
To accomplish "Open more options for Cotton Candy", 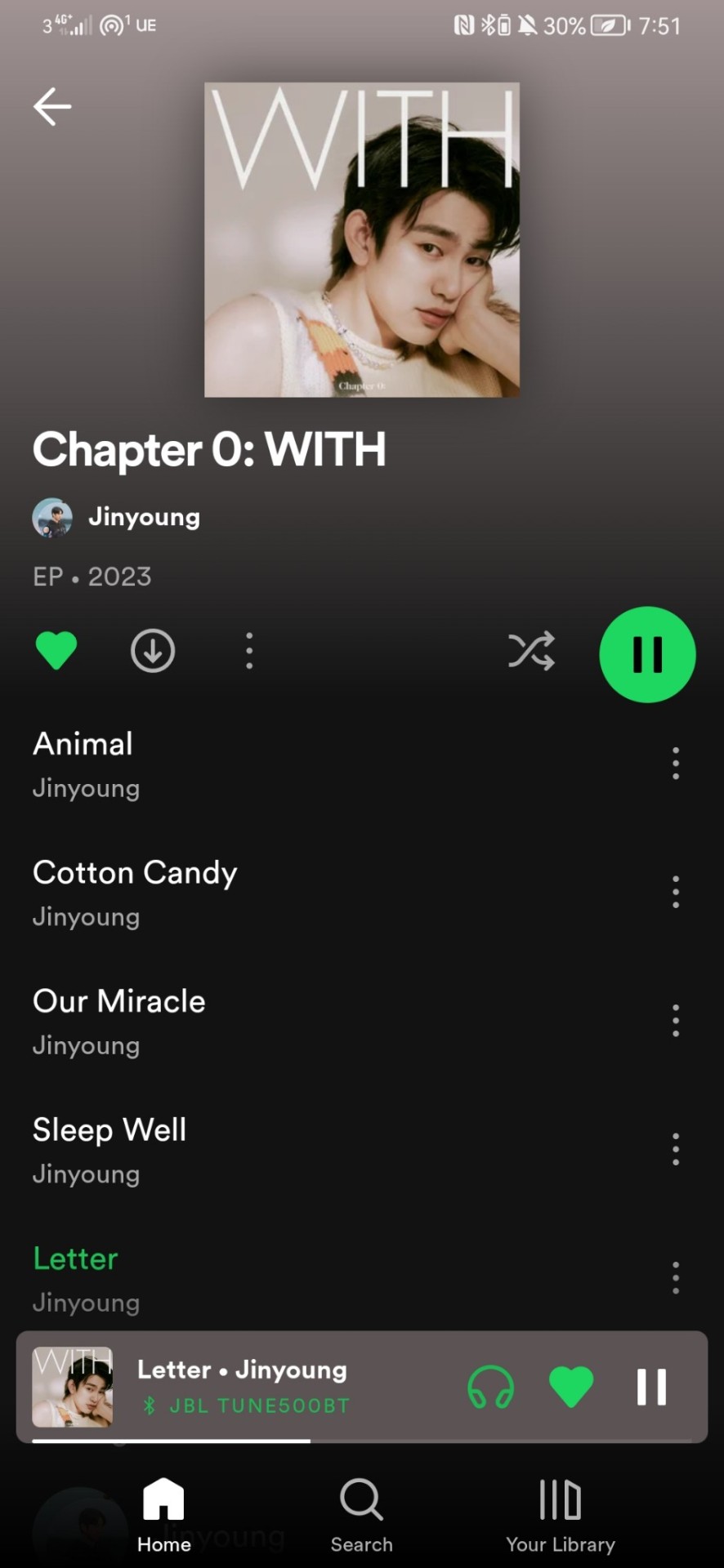I will click(x=675, y=892).
